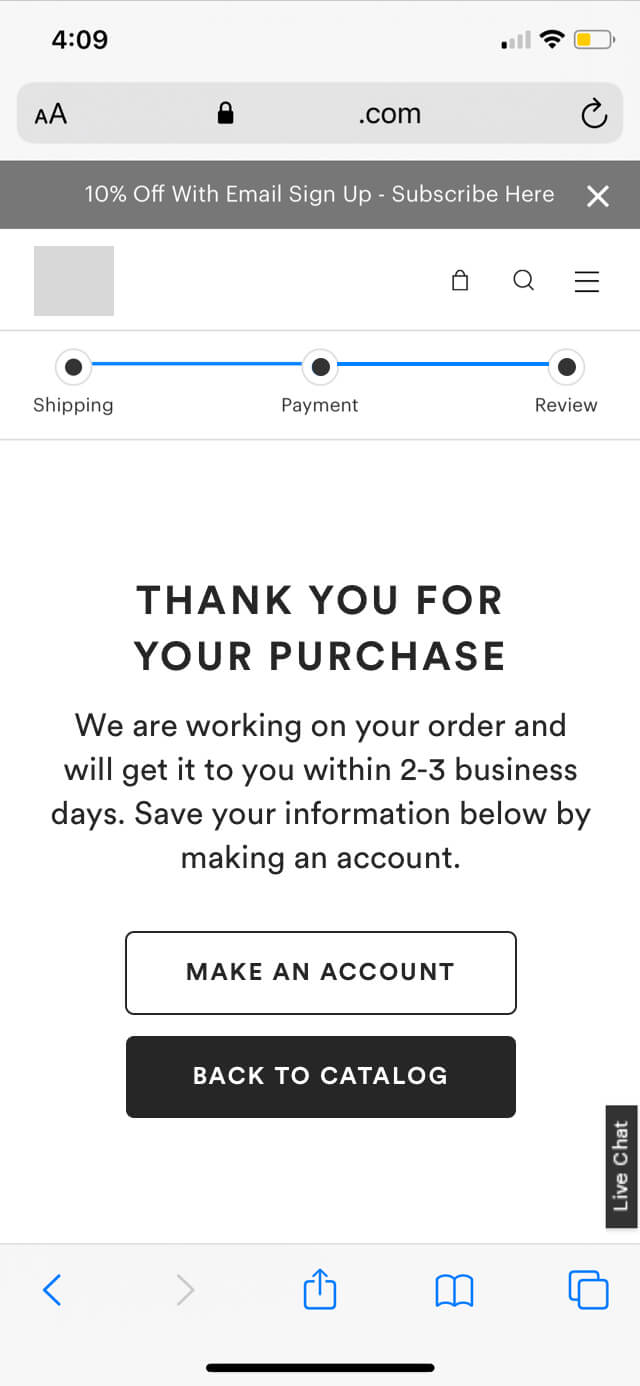Dismiss the 10% off email banner
This screenshot has height=1386, width=640.
[x=598, y=196]
